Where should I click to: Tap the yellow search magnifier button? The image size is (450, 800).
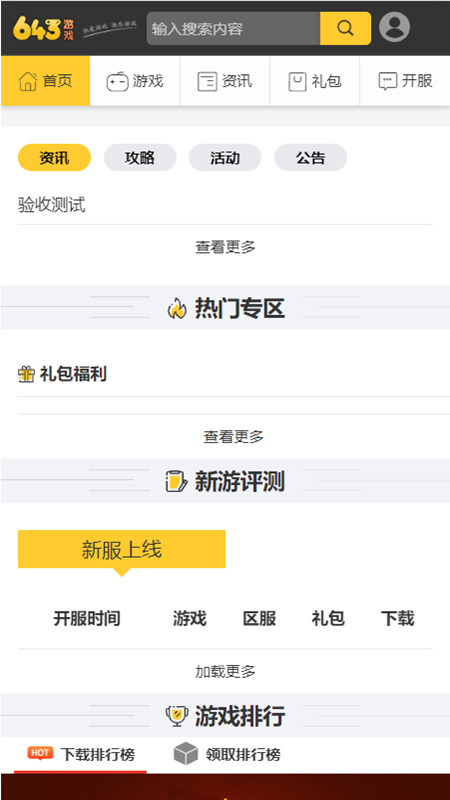pos(345,29)
